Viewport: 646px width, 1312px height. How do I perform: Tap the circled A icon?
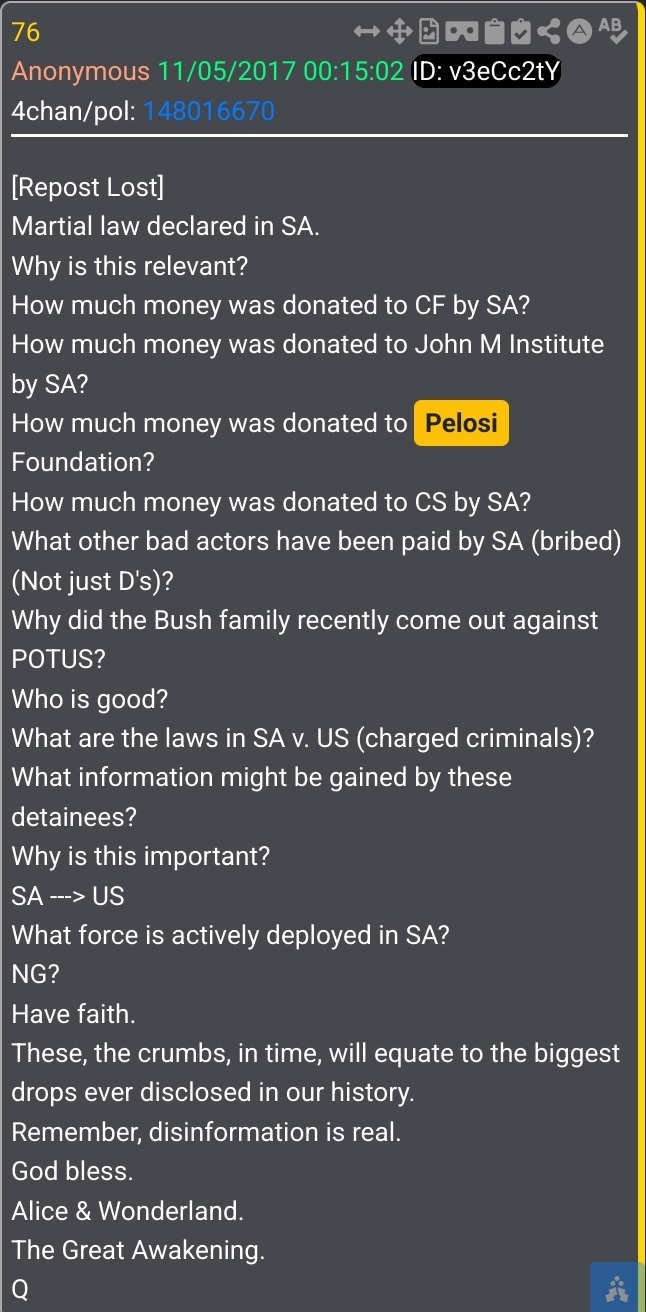pyautogui.click(x=579, y=32)
